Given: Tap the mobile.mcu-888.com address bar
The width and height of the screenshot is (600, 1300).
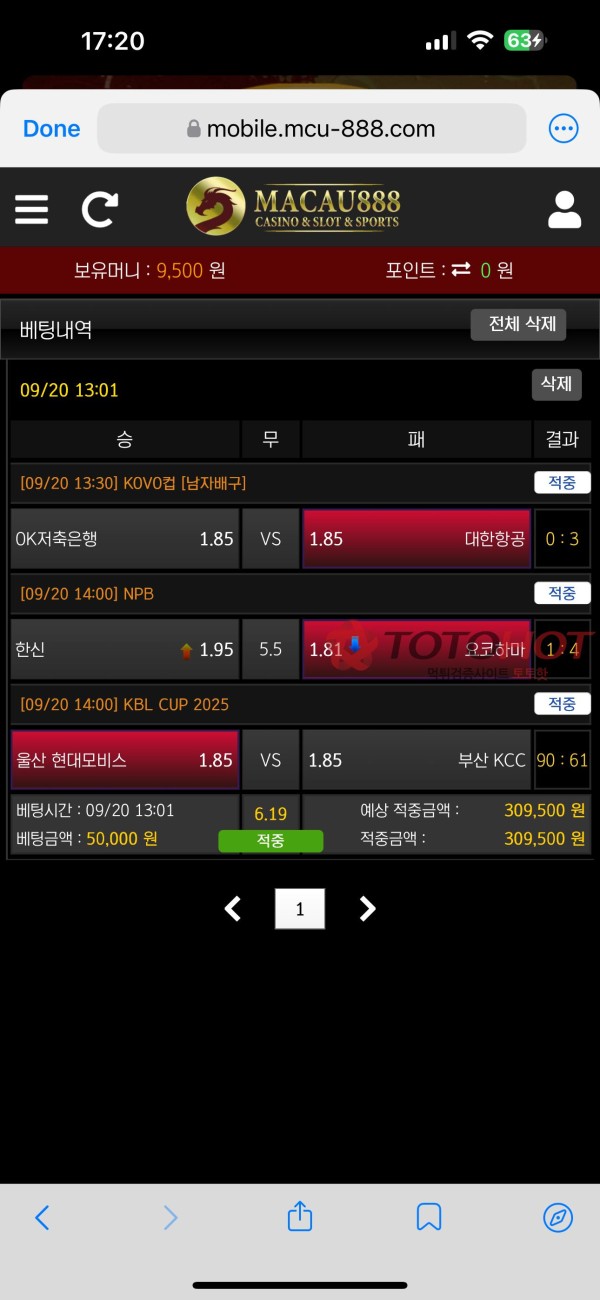Looking at the screenshot, I should tap(311, 129).
